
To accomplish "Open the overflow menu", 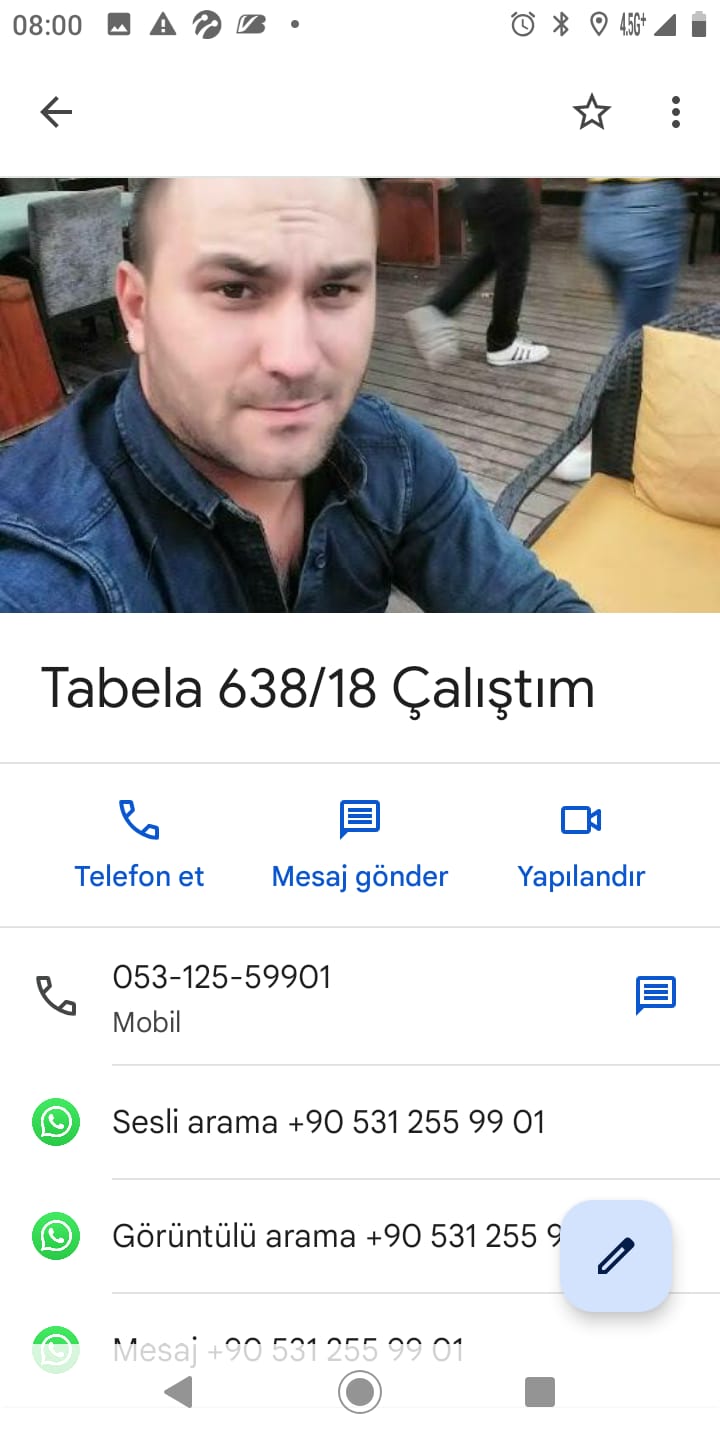I will coord(676,112).
